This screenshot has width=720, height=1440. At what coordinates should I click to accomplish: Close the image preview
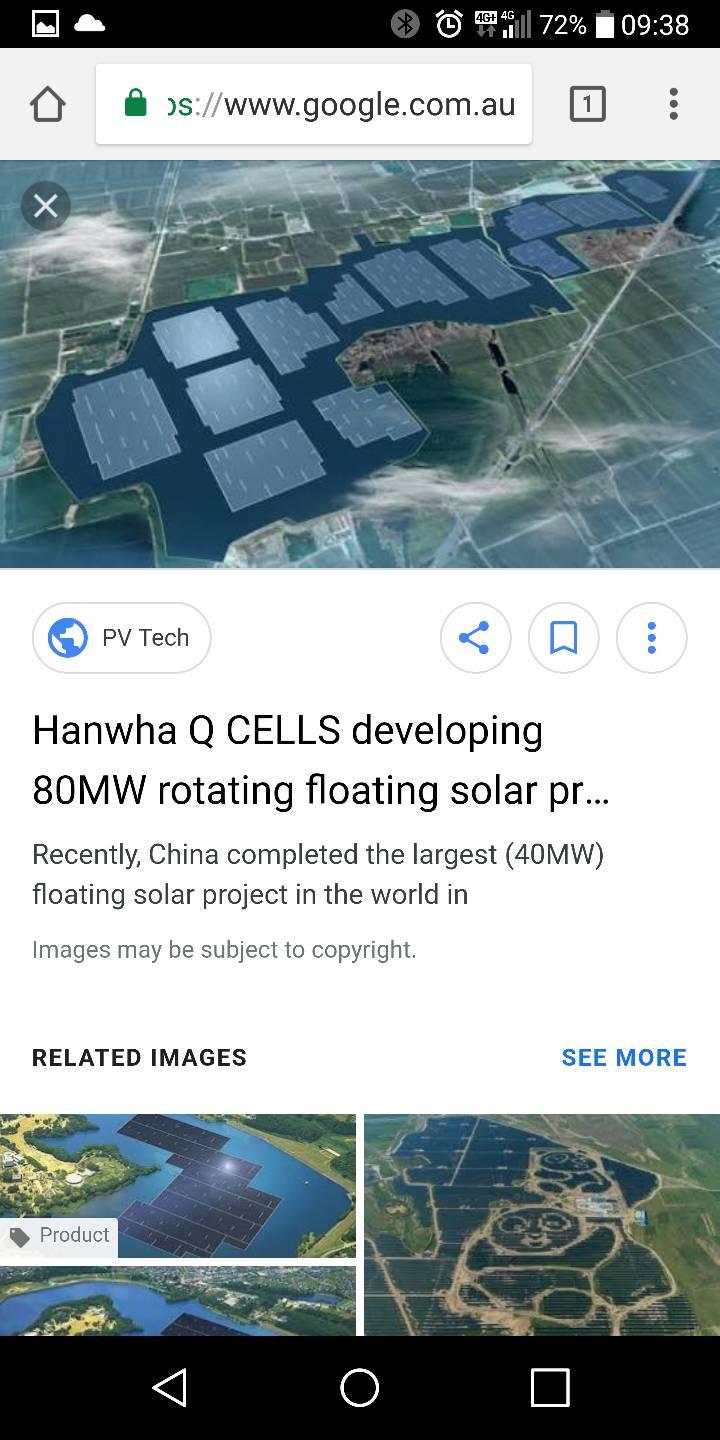tap(46, 206)
